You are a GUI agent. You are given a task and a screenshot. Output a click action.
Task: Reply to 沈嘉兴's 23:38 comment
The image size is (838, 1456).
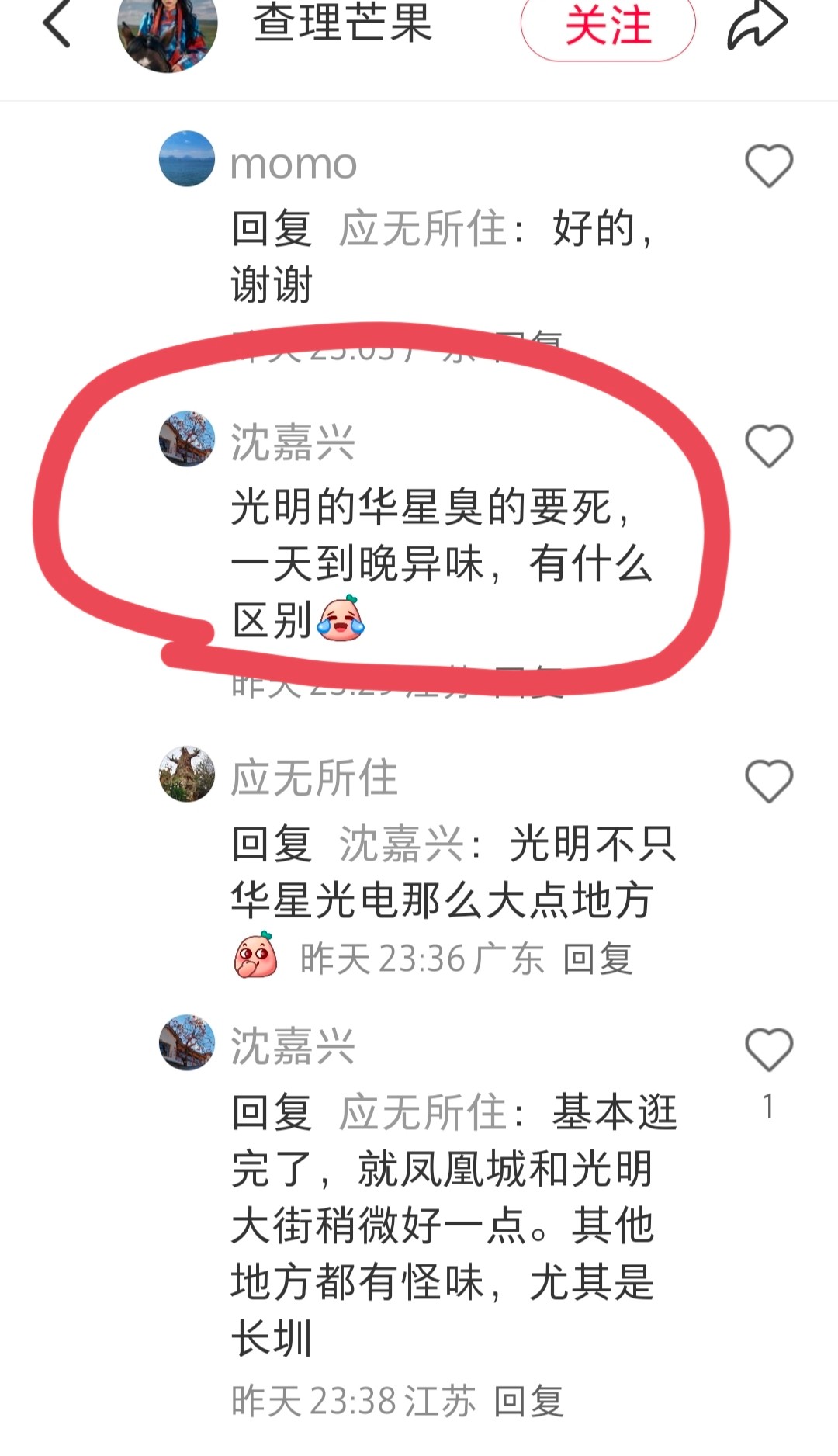coord(528,1402)
